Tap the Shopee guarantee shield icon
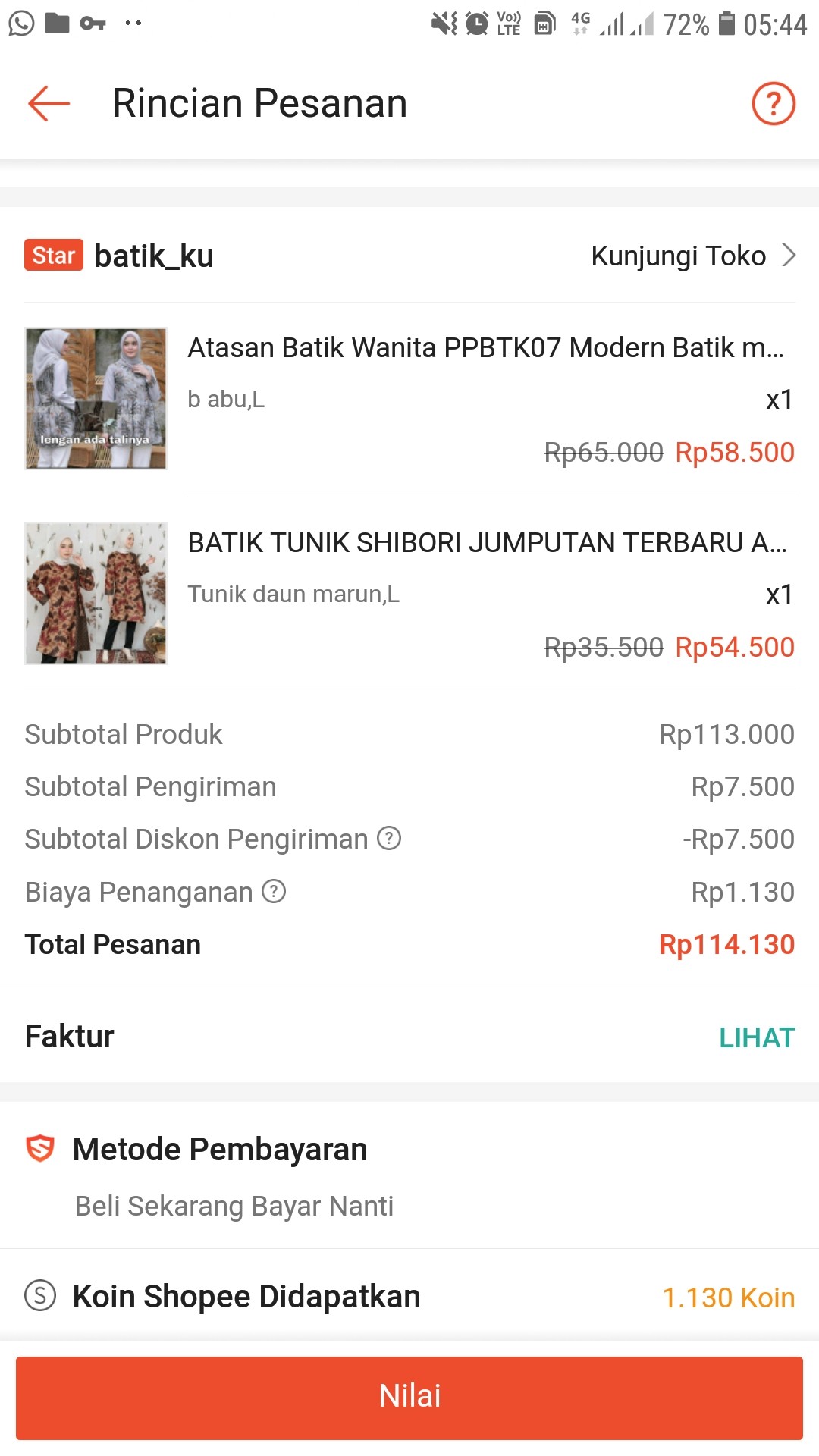 click(x=42, y=1147)
